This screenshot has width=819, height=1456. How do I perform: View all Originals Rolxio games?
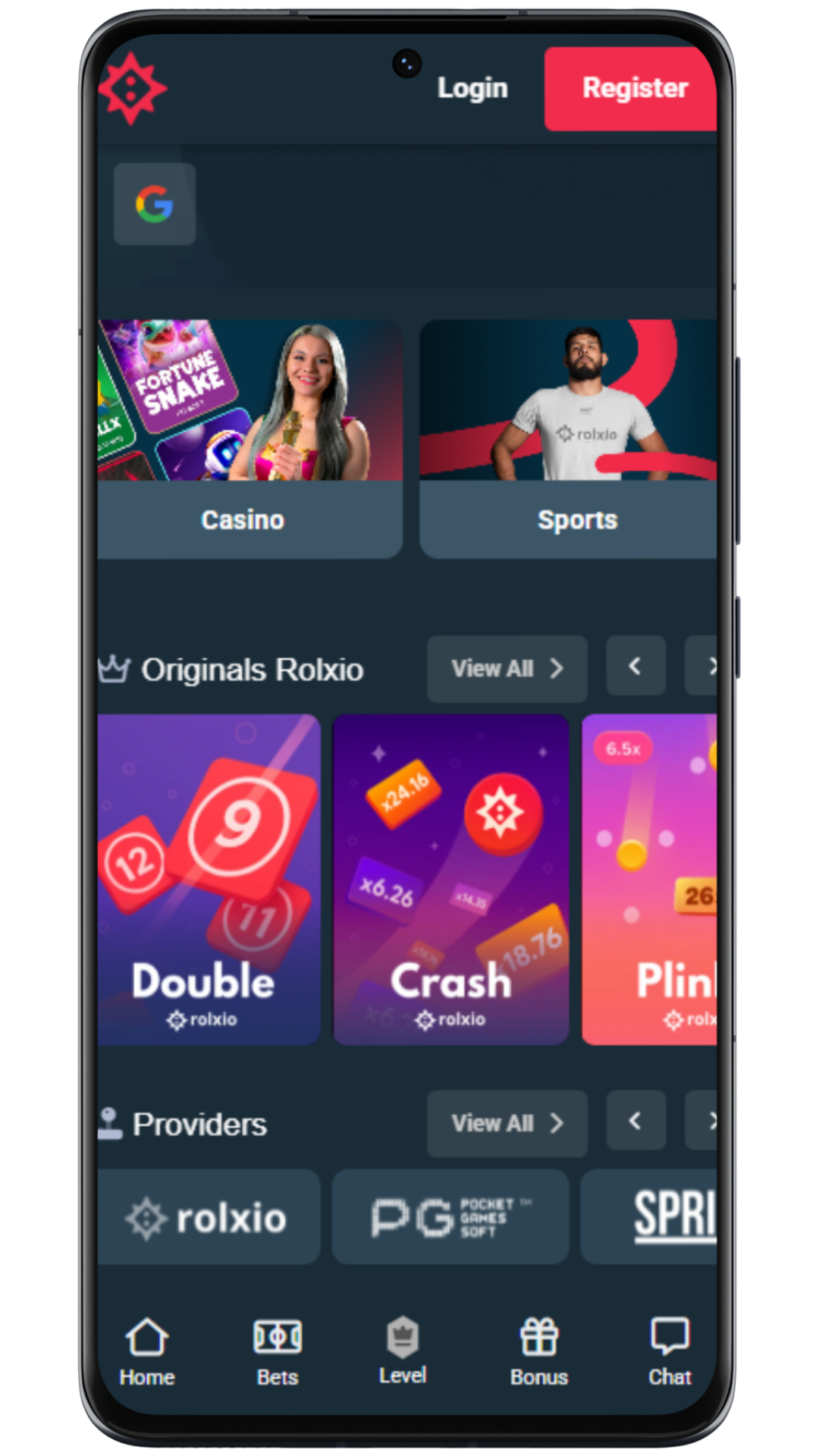pyautogui.click(x=507, y=669)
